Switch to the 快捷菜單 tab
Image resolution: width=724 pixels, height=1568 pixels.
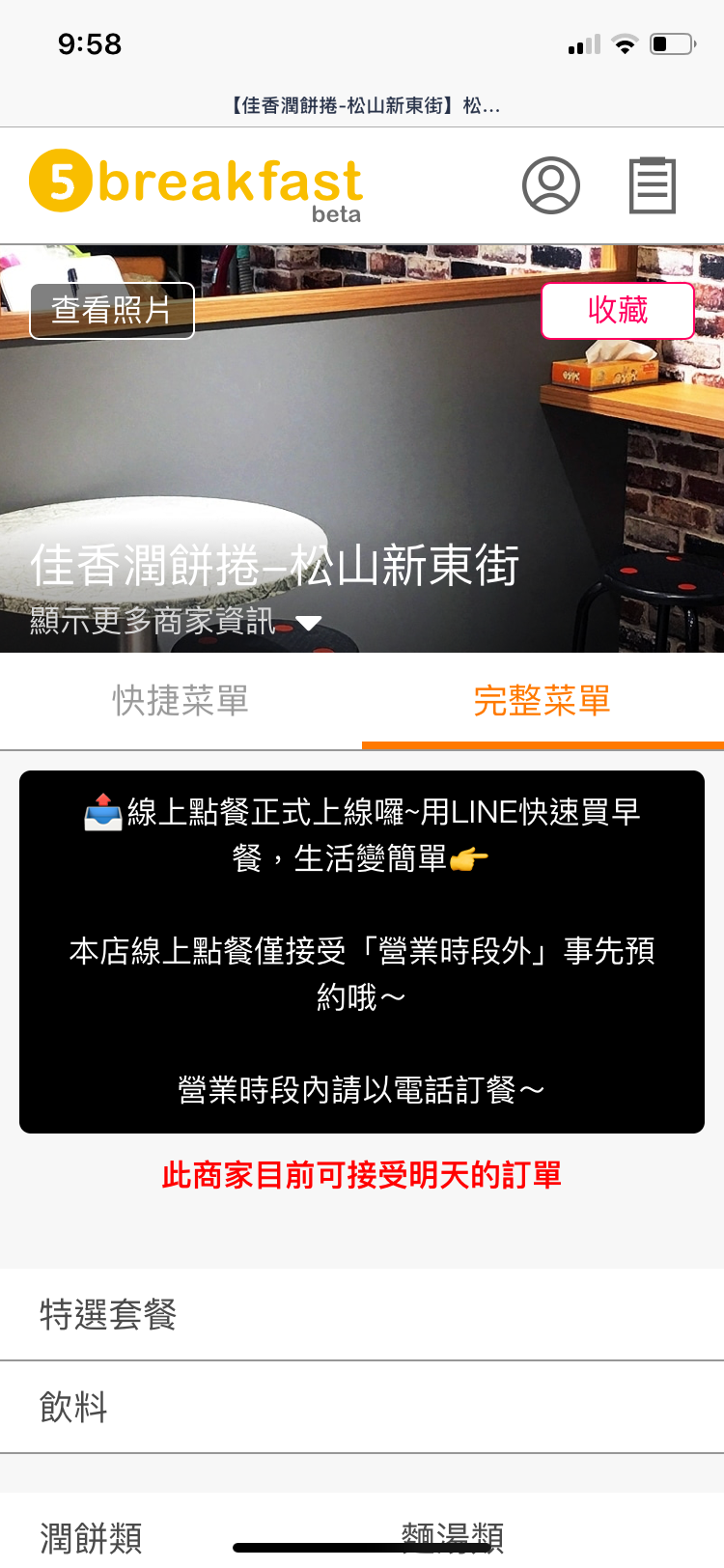(181, 701)
